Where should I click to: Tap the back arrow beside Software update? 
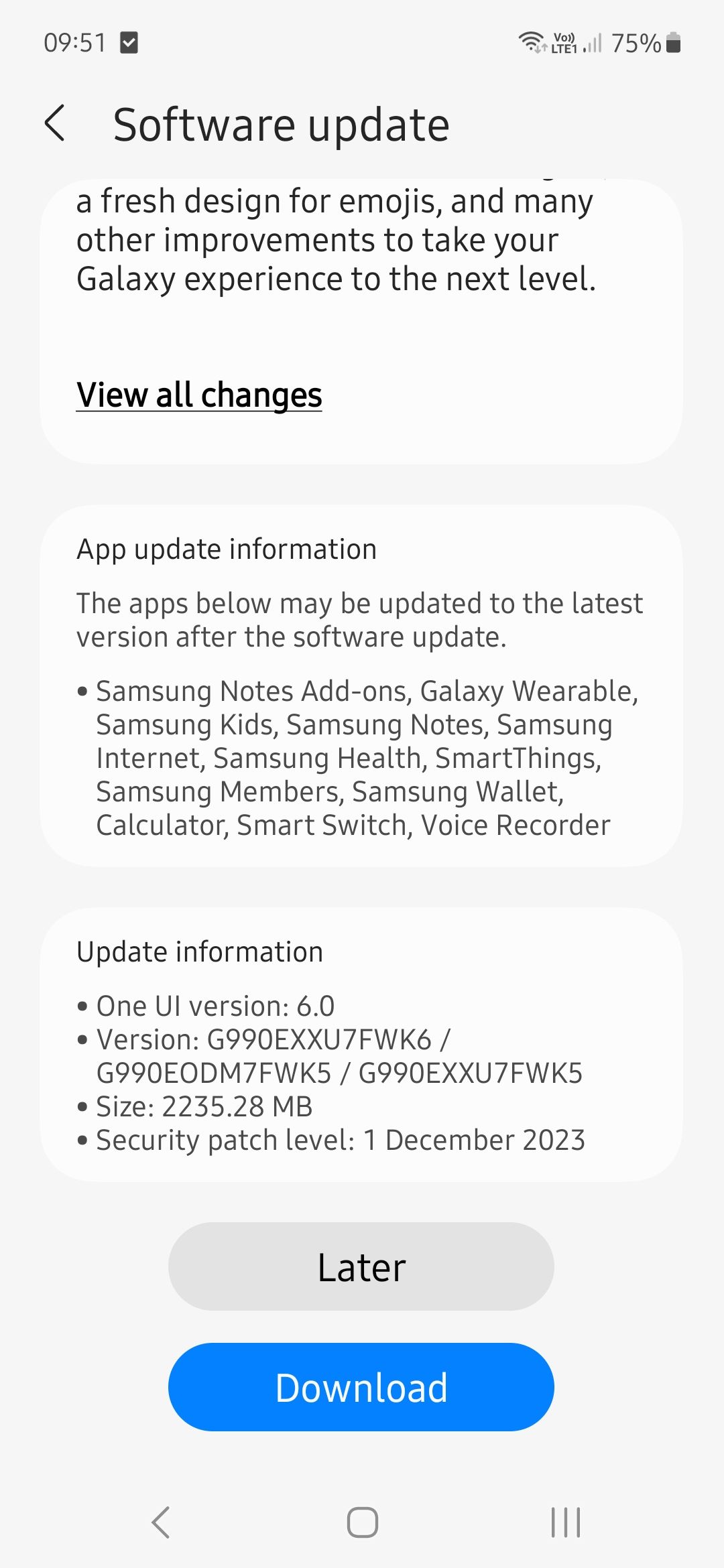pos(56,125)
